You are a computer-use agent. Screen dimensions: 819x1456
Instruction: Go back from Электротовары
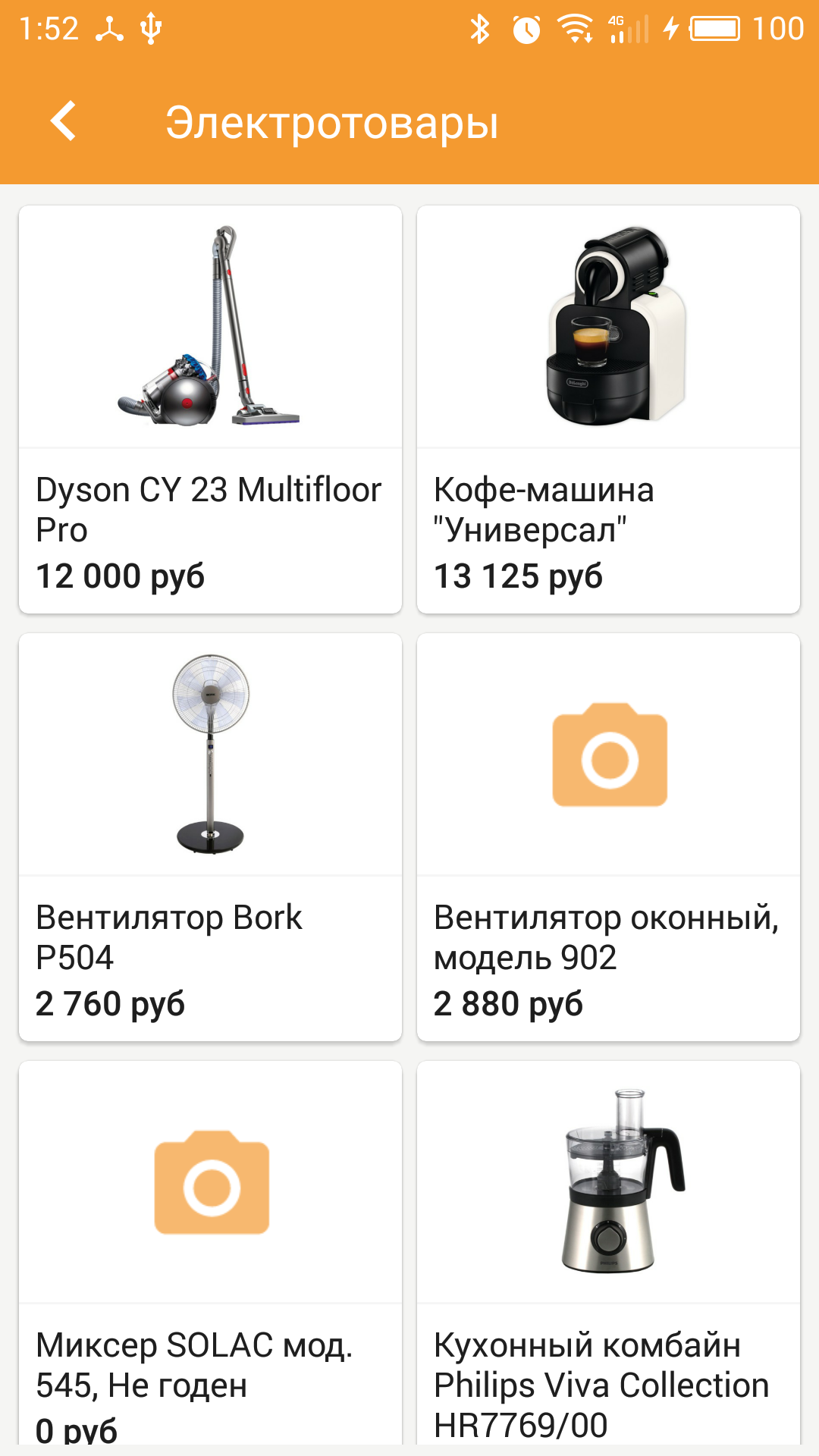[x=64, y=121]
